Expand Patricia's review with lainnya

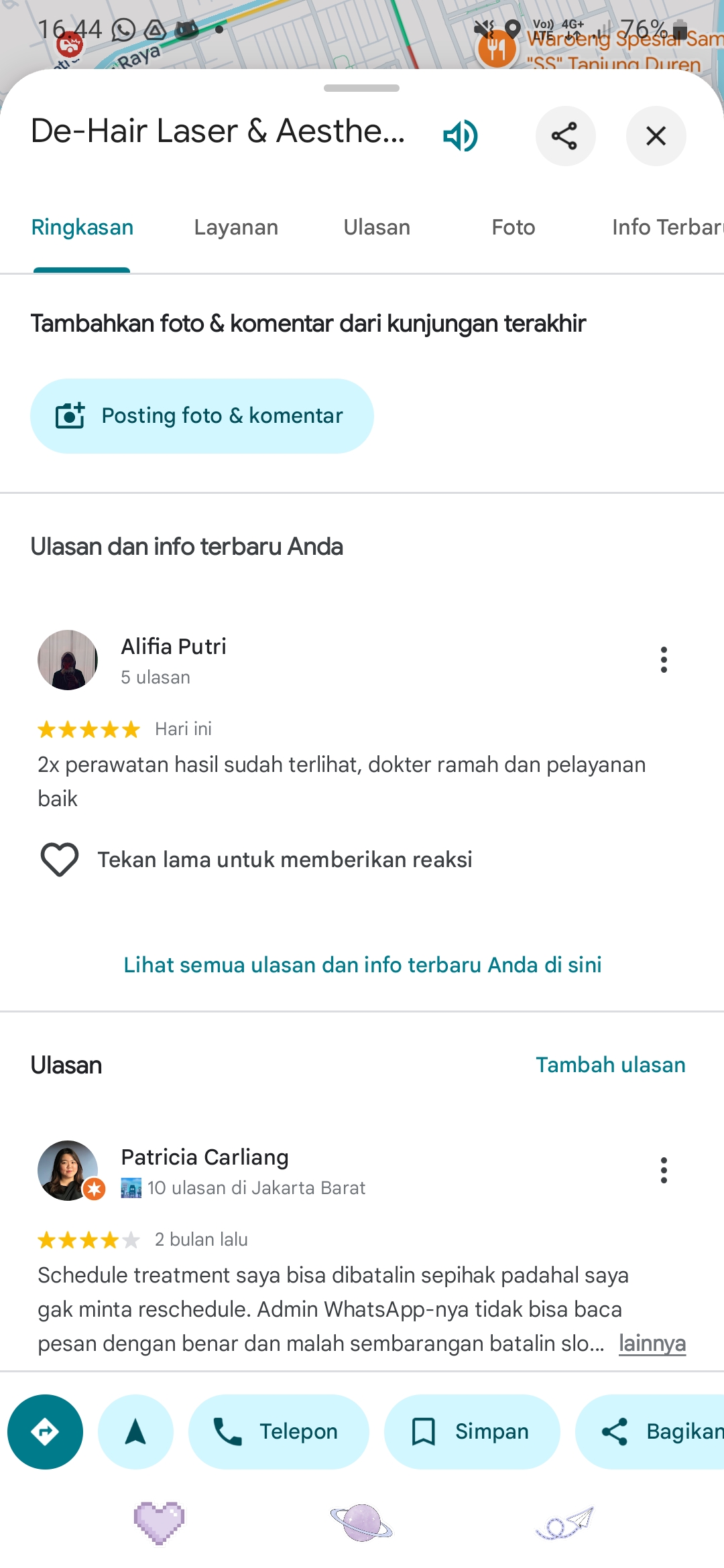coord(652,1344)
